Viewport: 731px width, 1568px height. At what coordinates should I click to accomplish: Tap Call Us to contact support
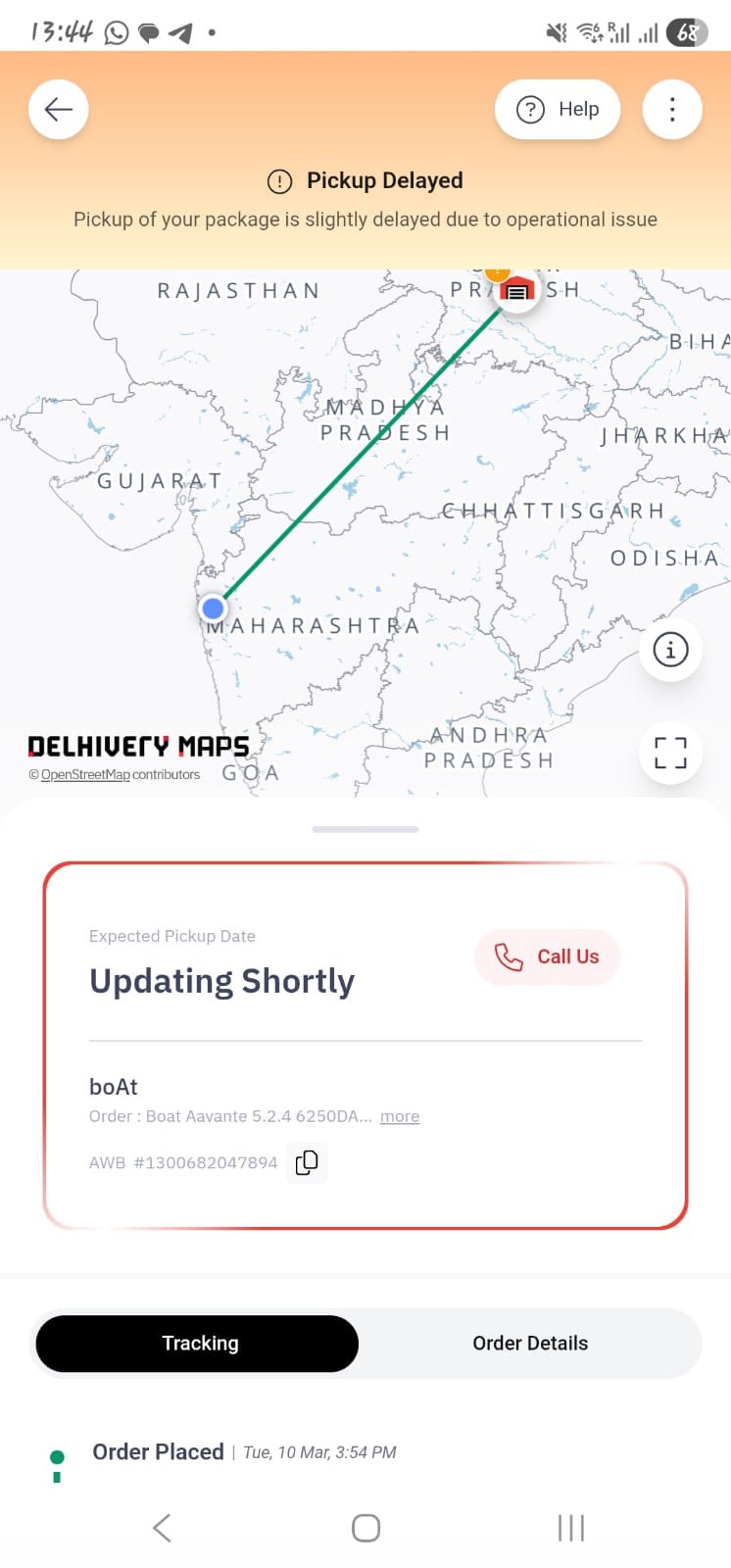pyautogui.click(x=548, y=956)
